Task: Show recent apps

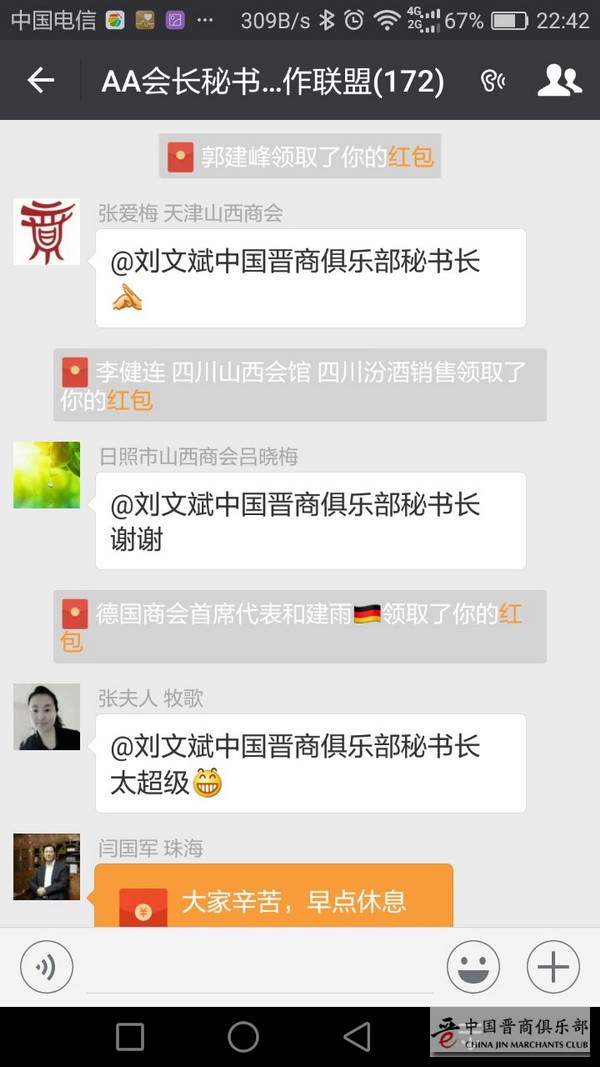Action: click(130, 1037)
